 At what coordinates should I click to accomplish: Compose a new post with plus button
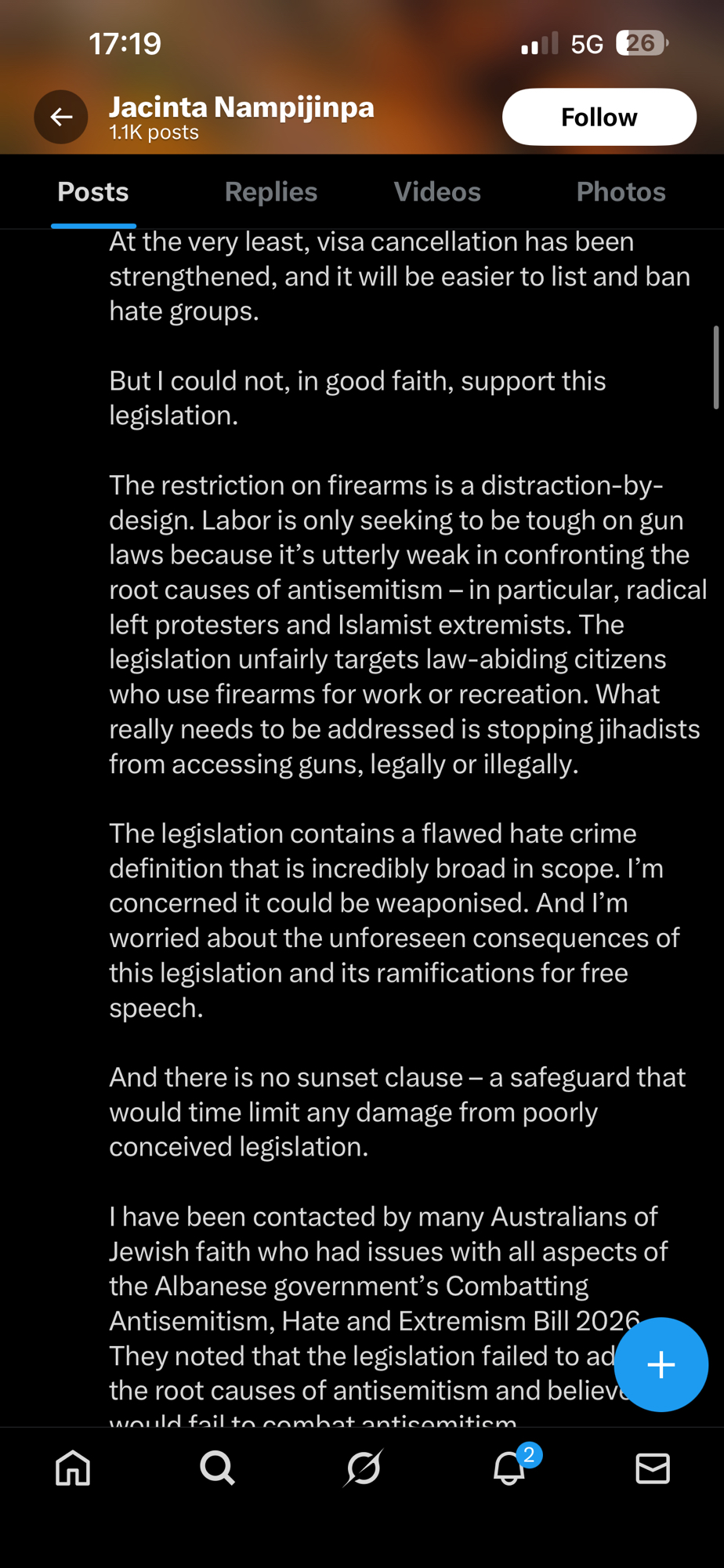[661, 1364]
